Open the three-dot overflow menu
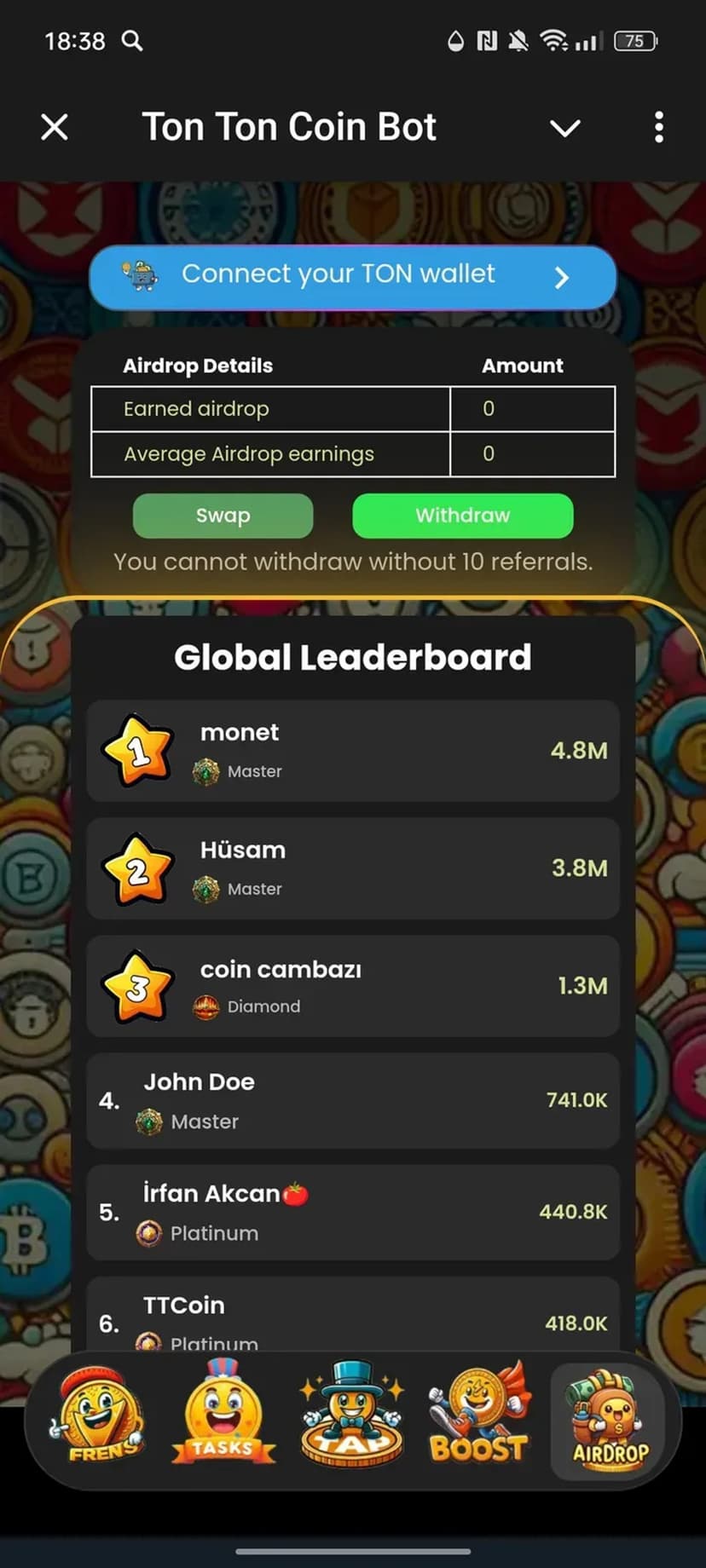This screenshot has height=1568, width=706. tap(658, 128)
